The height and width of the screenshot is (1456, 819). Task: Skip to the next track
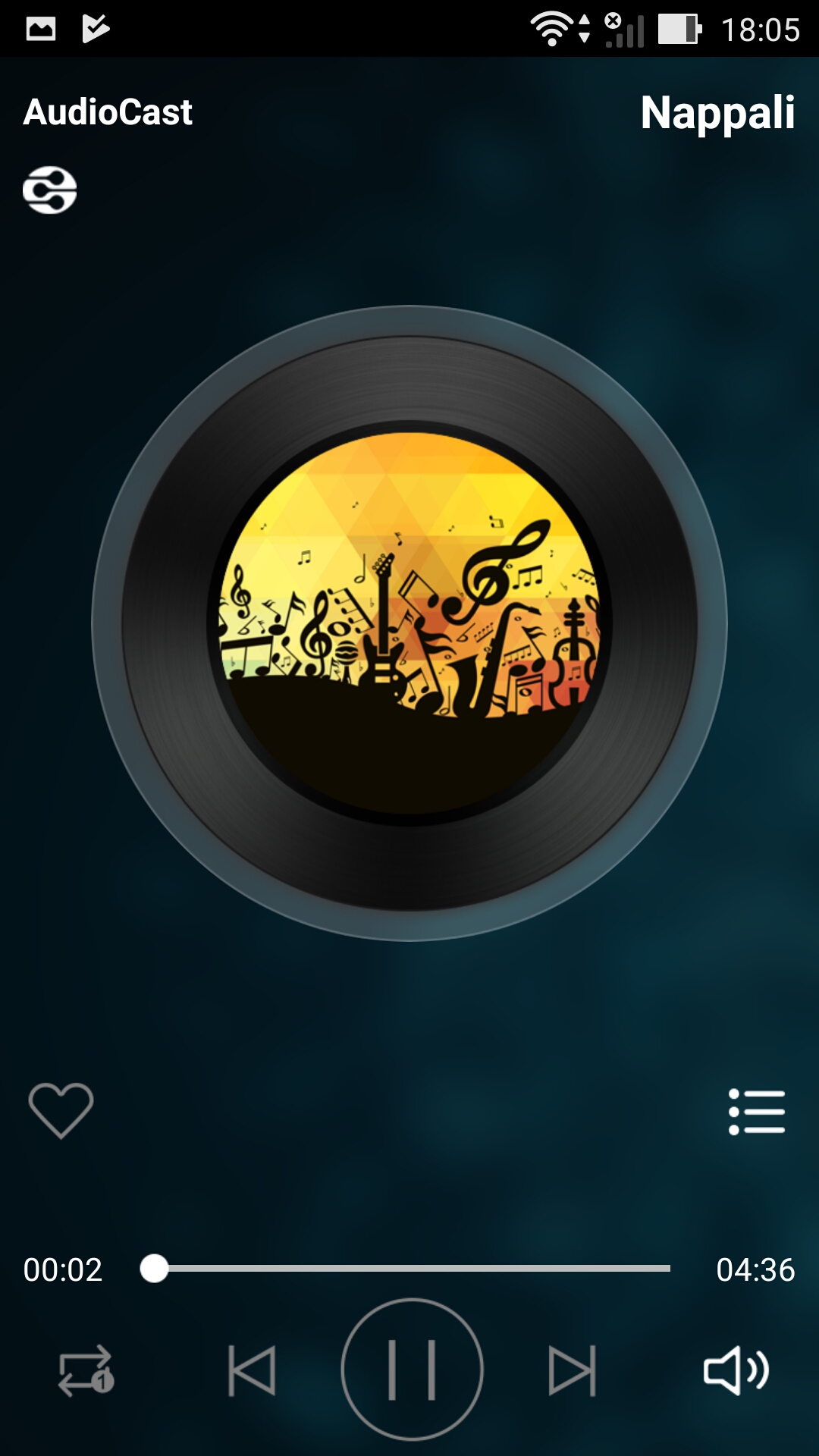point(573,1370)
